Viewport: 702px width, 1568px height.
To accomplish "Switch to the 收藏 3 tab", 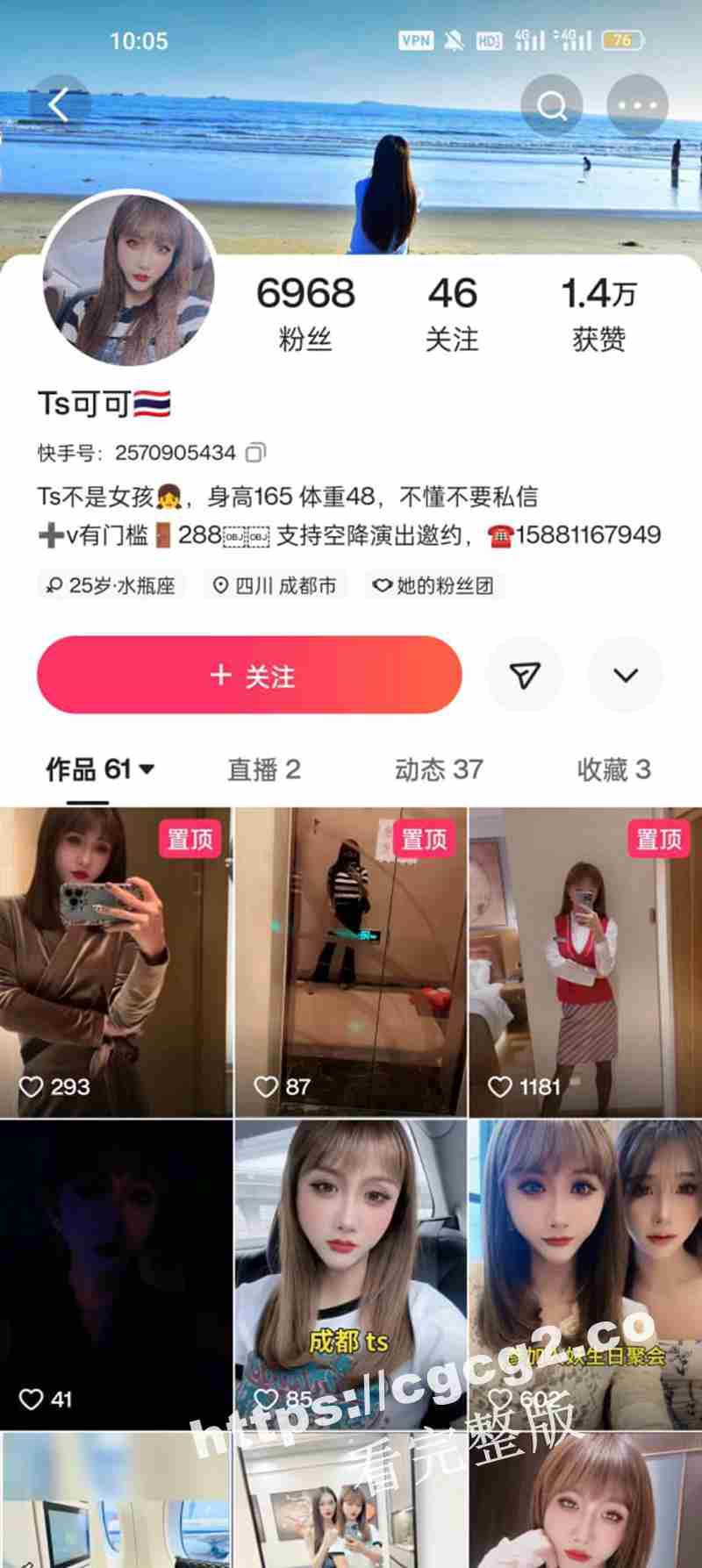I will pyautogui.click(x=613, y=770).
